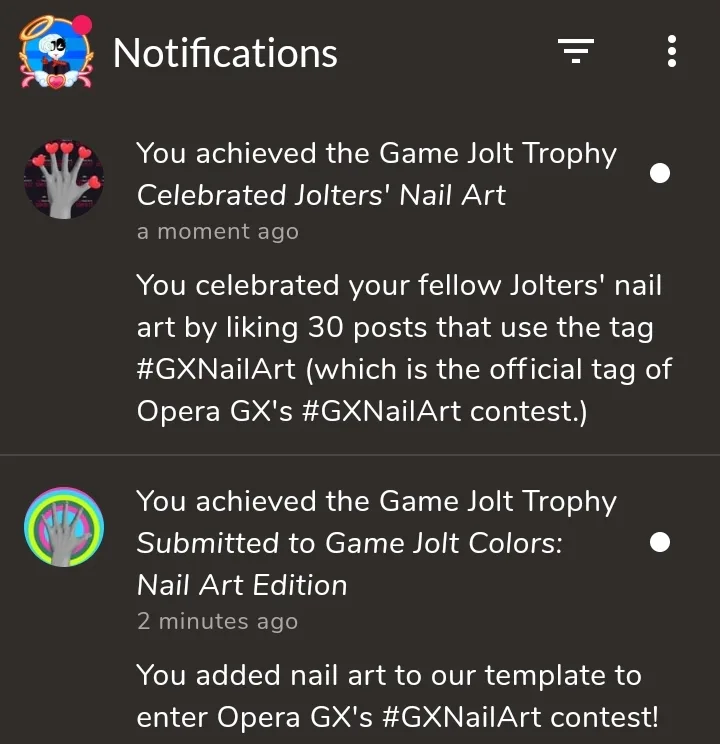Viewport: 720px width, 744px height.
Task: Open the notifications filter
Action: 577,51
